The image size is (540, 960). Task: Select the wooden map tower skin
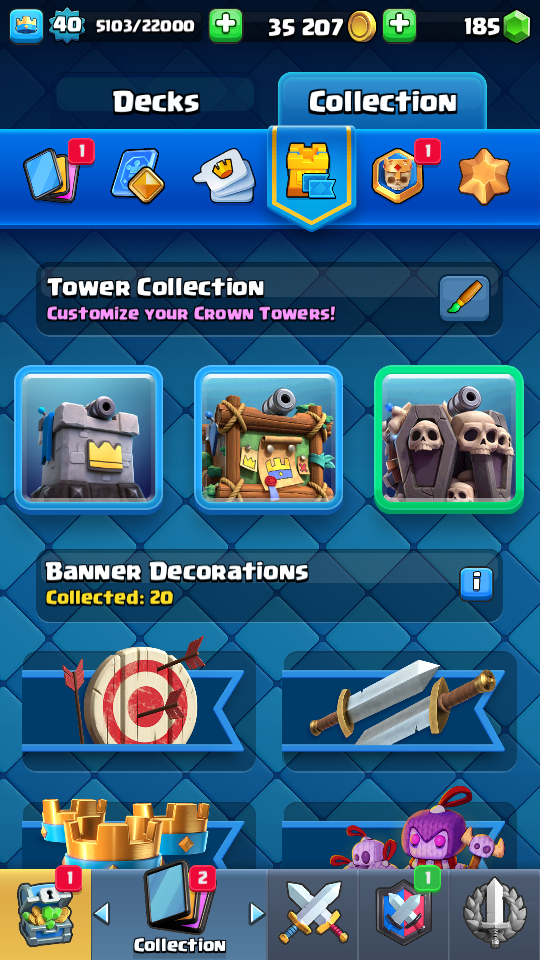[x=268, y=438]
